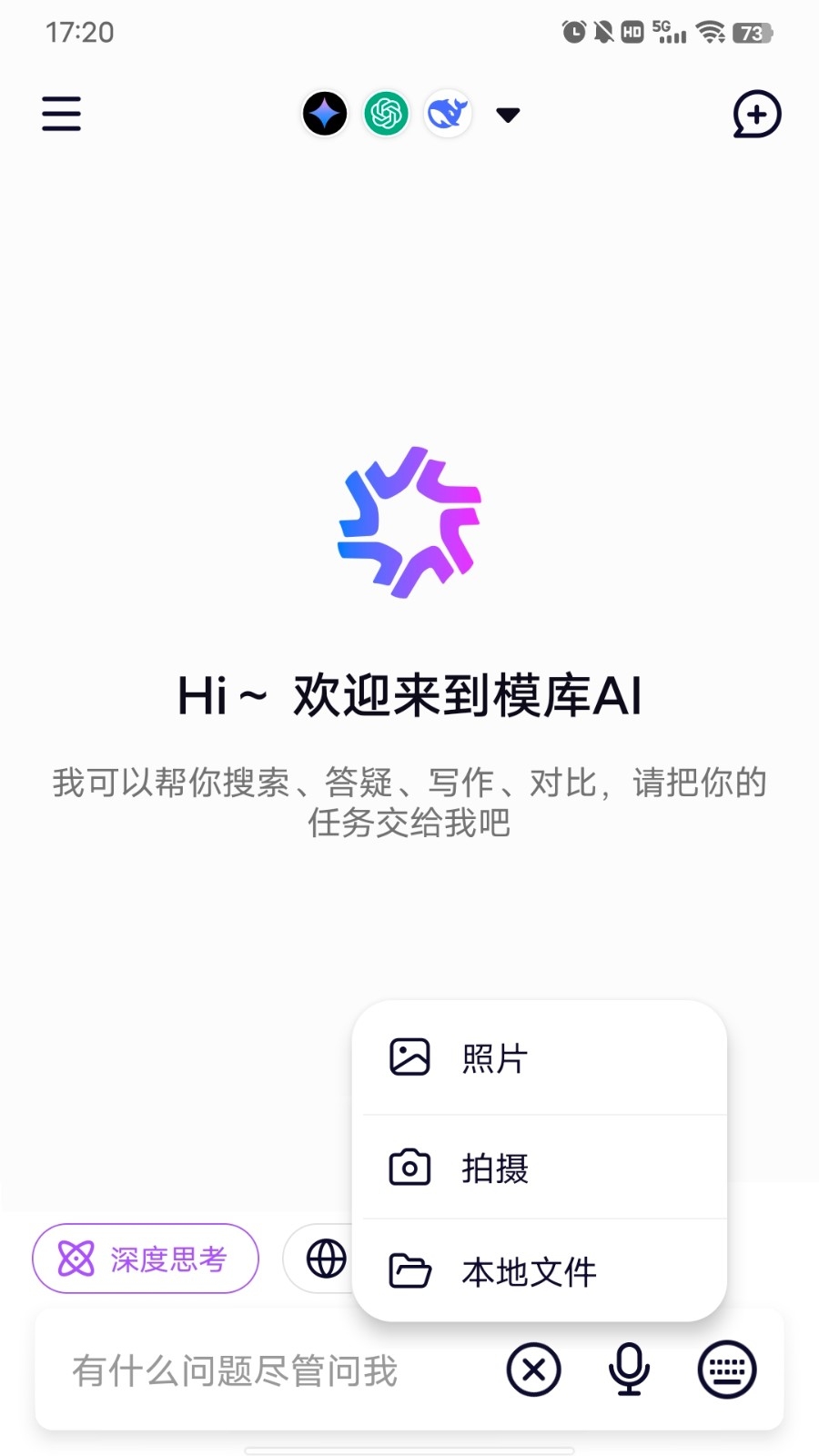
Task: Select the ChatGPT model icon
Action: pos(387,114)
